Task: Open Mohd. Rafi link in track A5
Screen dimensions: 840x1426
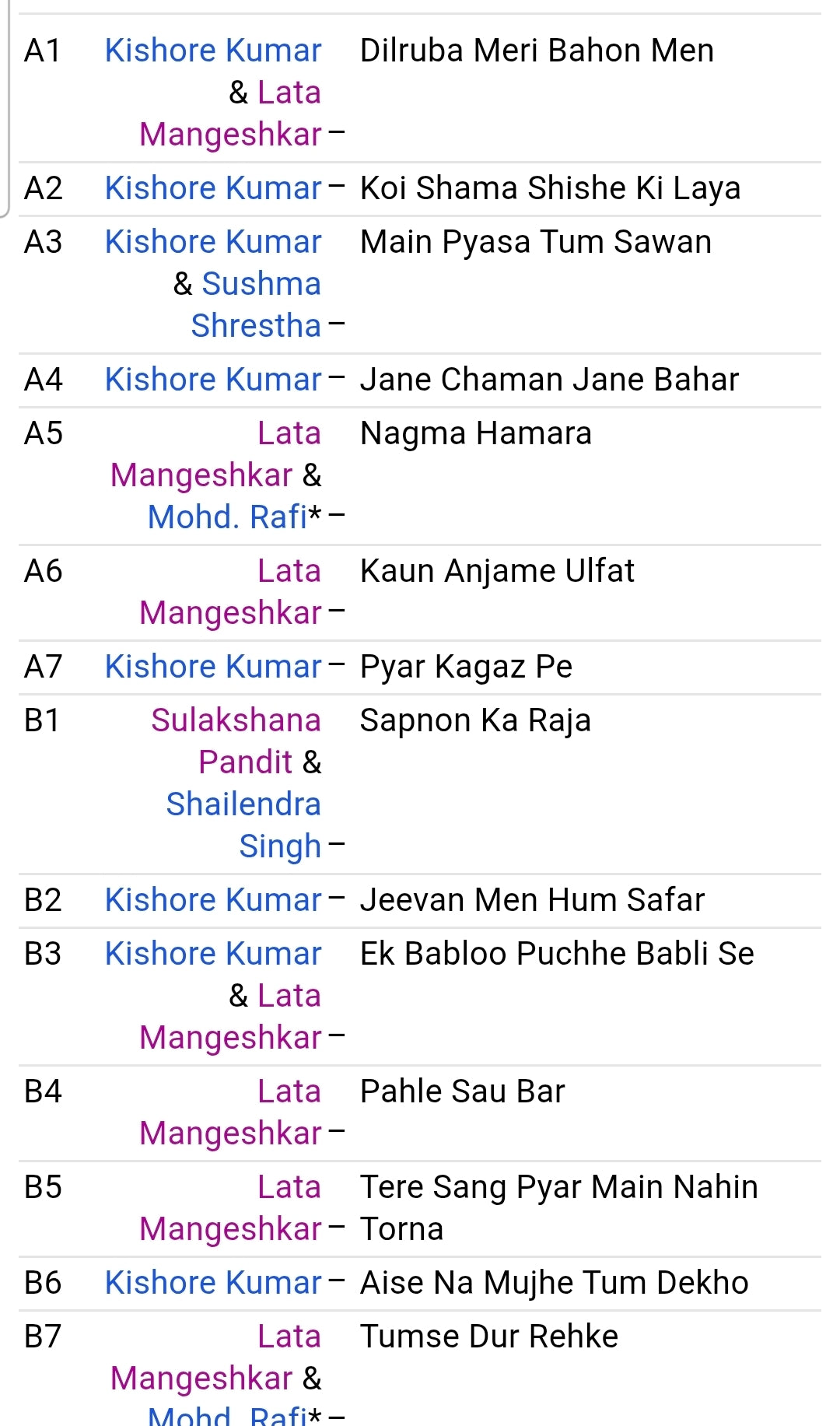Action: [x=228, y=517]
